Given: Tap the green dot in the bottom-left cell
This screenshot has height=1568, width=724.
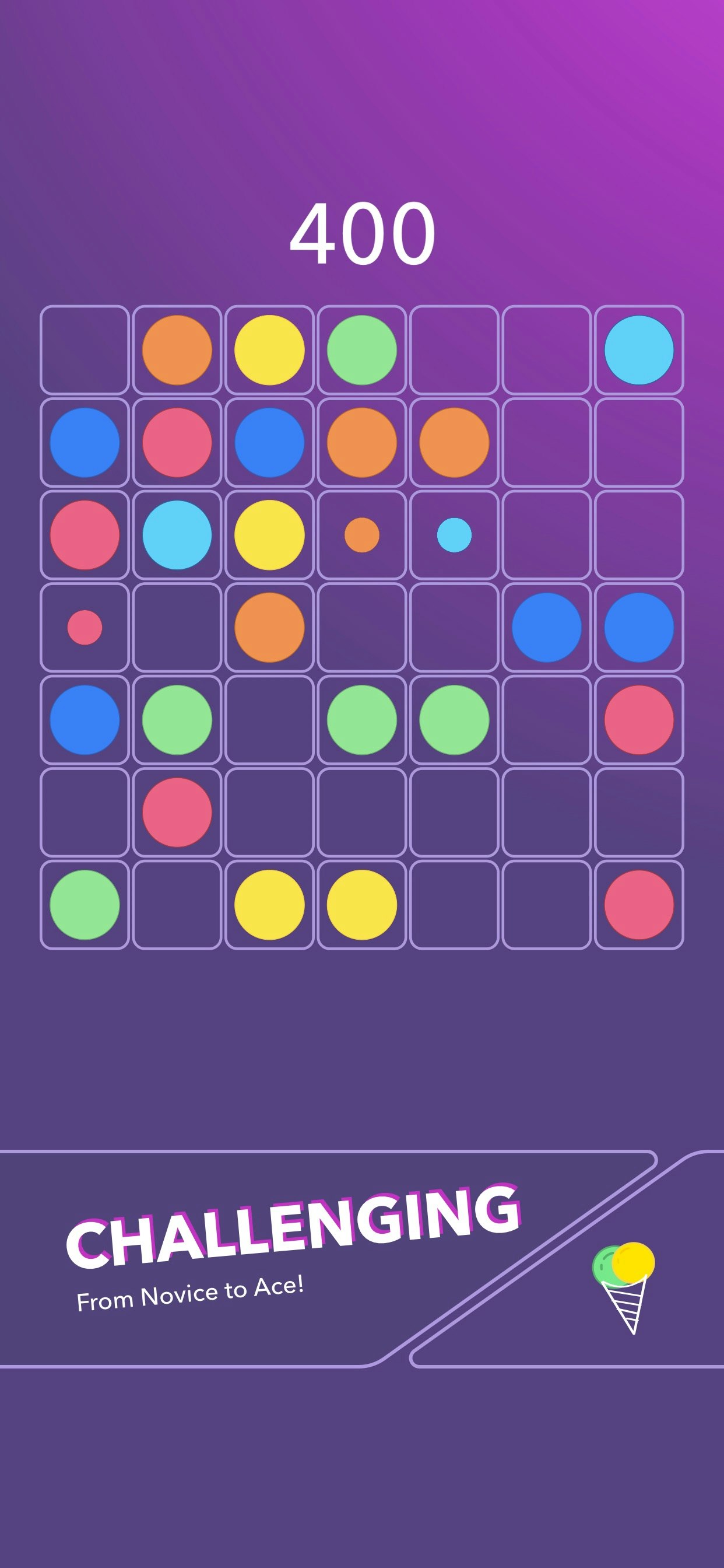Looking at the screenshot, I should pyautogui.click(x=85, y=905).
